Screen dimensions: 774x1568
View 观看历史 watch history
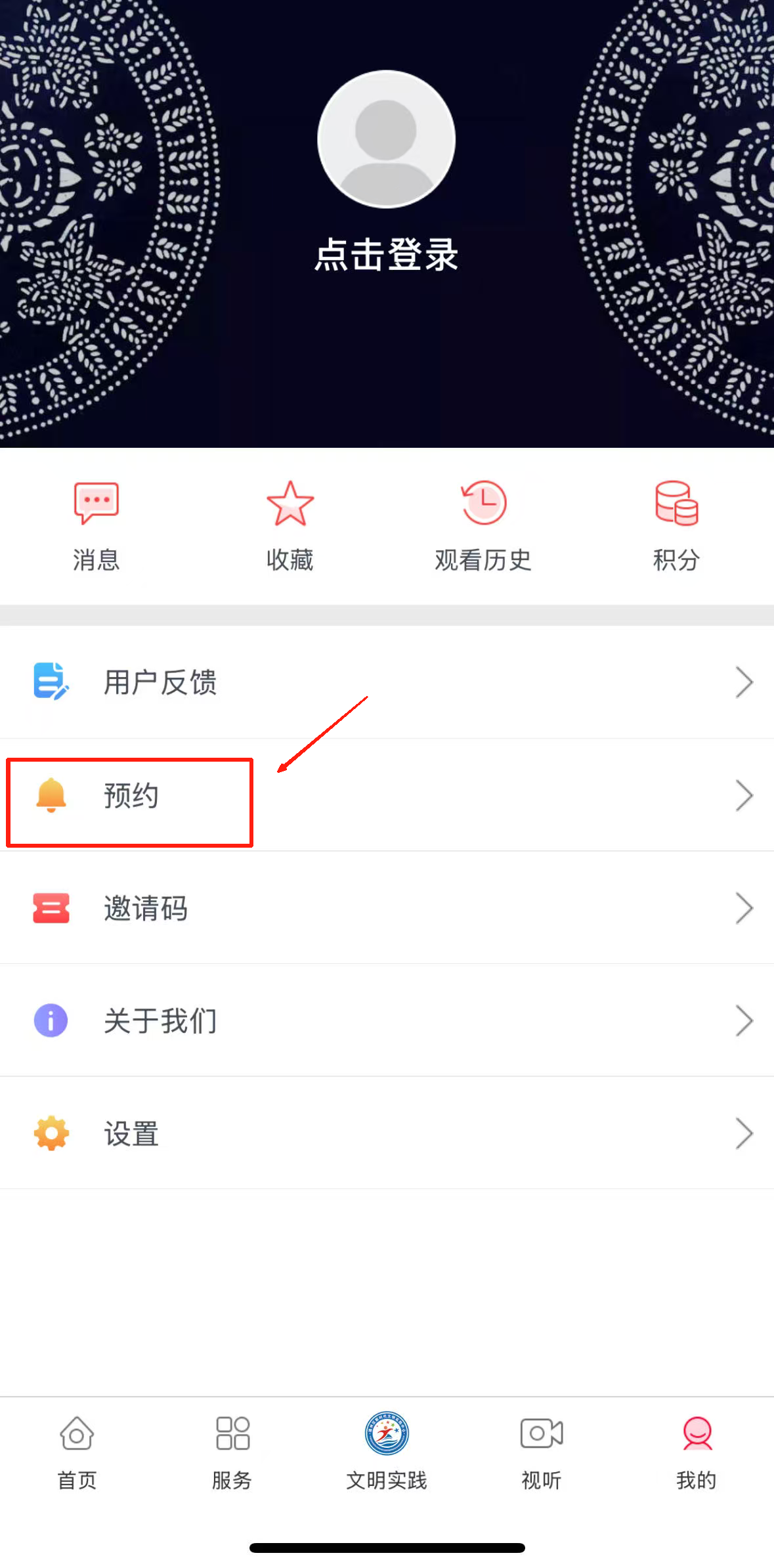pos(483,525)
